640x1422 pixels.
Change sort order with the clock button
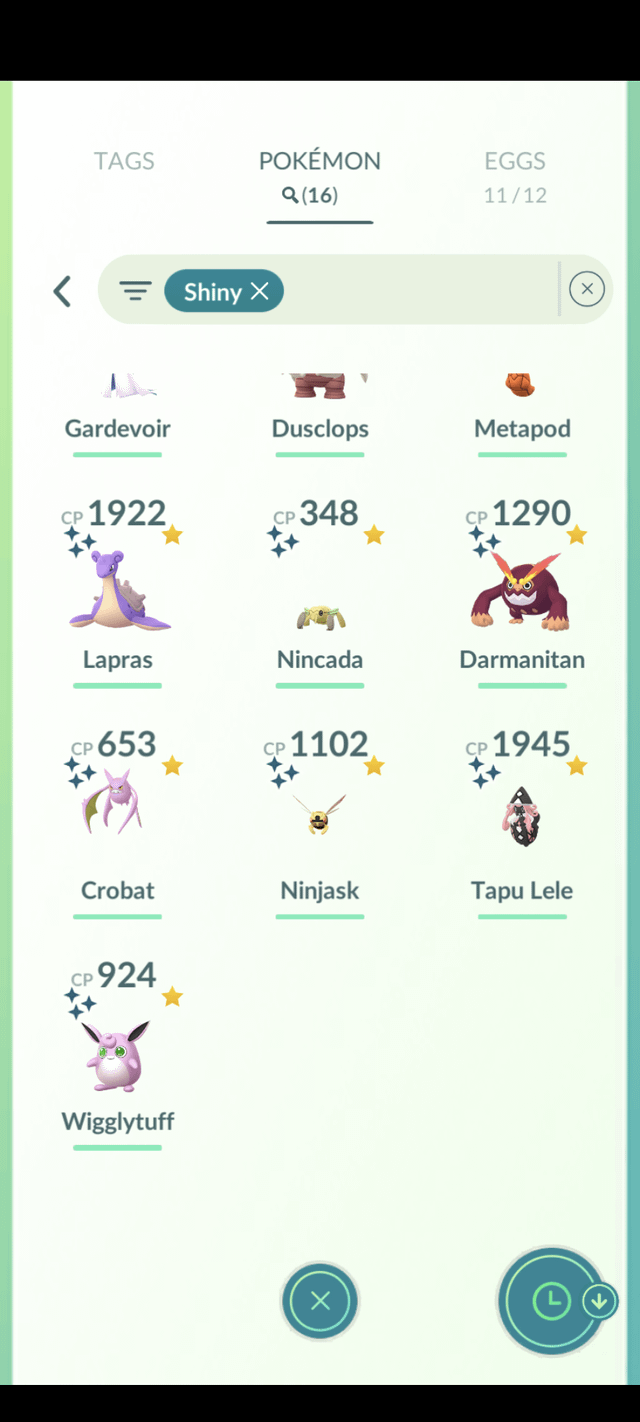(x=551, y=1301)
